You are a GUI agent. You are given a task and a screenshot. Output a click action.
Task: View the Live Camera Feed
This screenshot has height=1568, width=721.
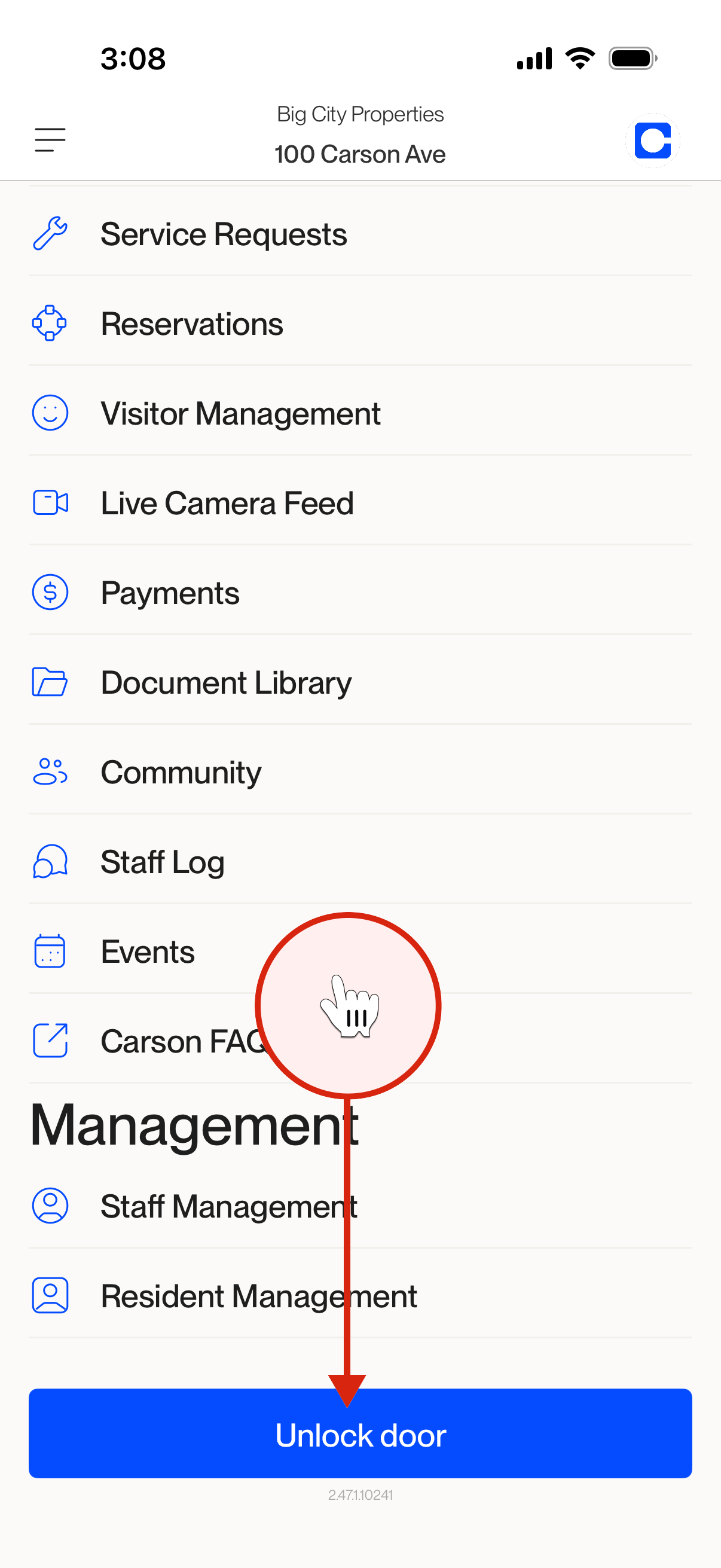pyautogui.click(x=360, y=503)
